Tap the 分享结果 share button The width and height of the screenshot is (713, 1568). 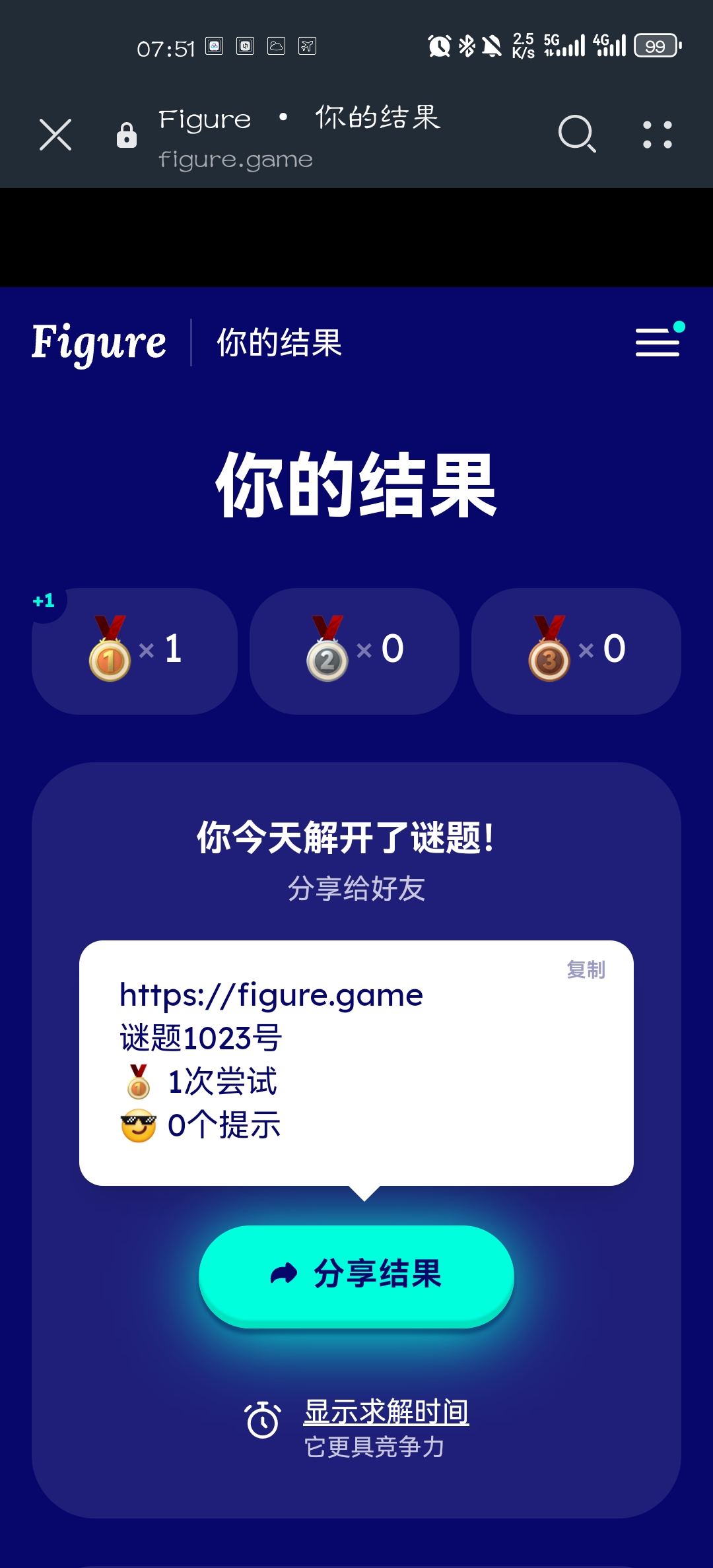click(x=356, y=1274)
